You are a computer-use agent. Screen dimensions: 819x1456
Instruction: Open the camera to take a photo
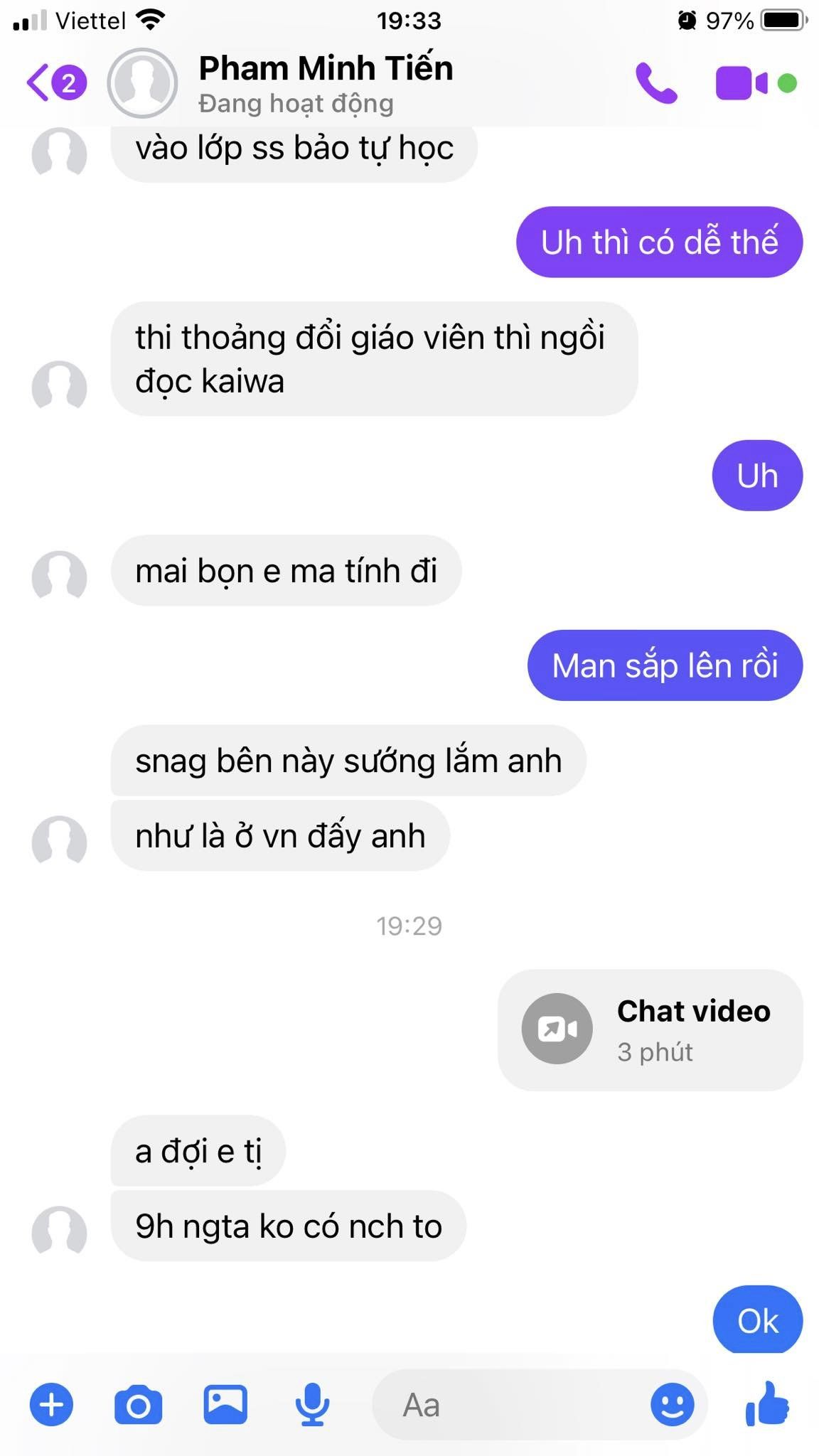point(138,1405)
